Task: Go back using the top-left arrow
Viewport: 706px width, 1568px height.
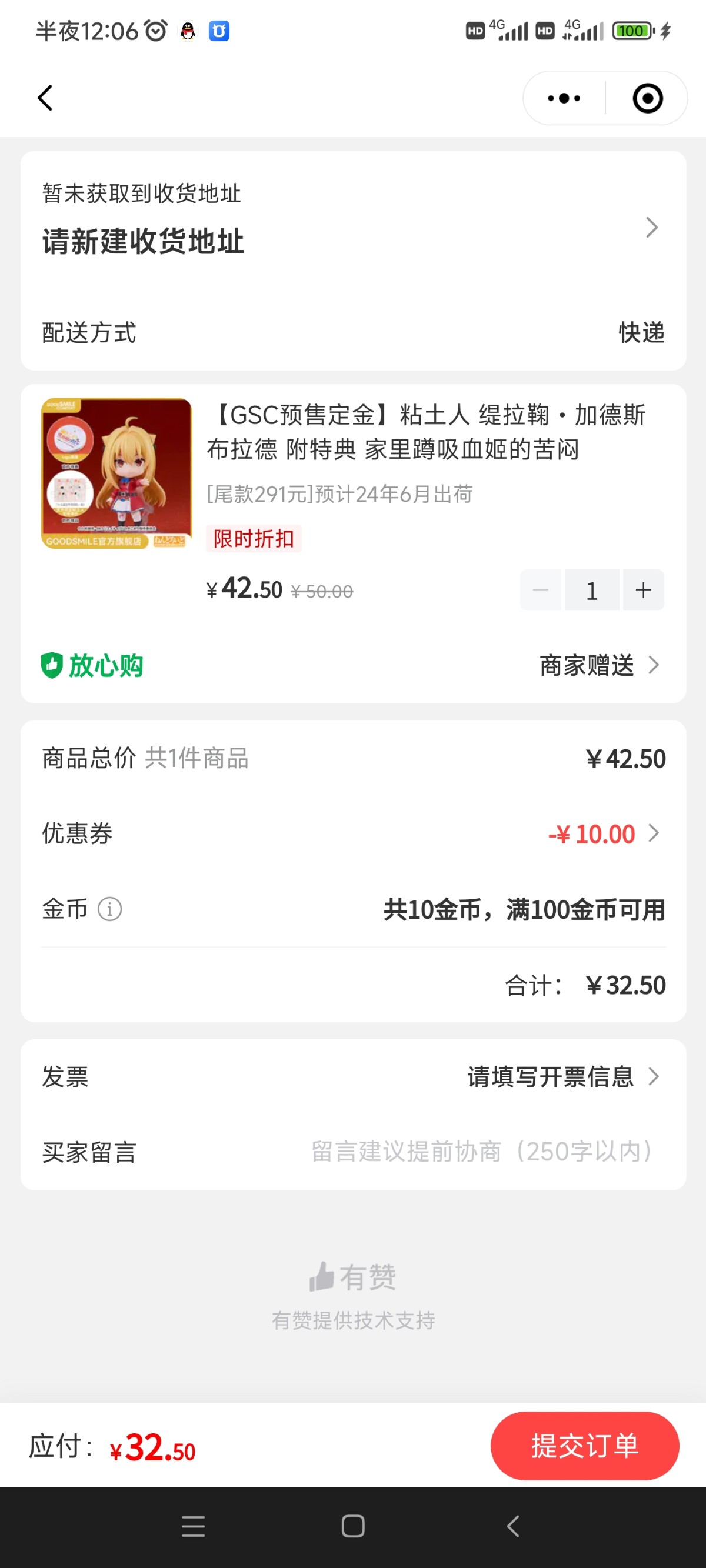Action: pos(45,98)
